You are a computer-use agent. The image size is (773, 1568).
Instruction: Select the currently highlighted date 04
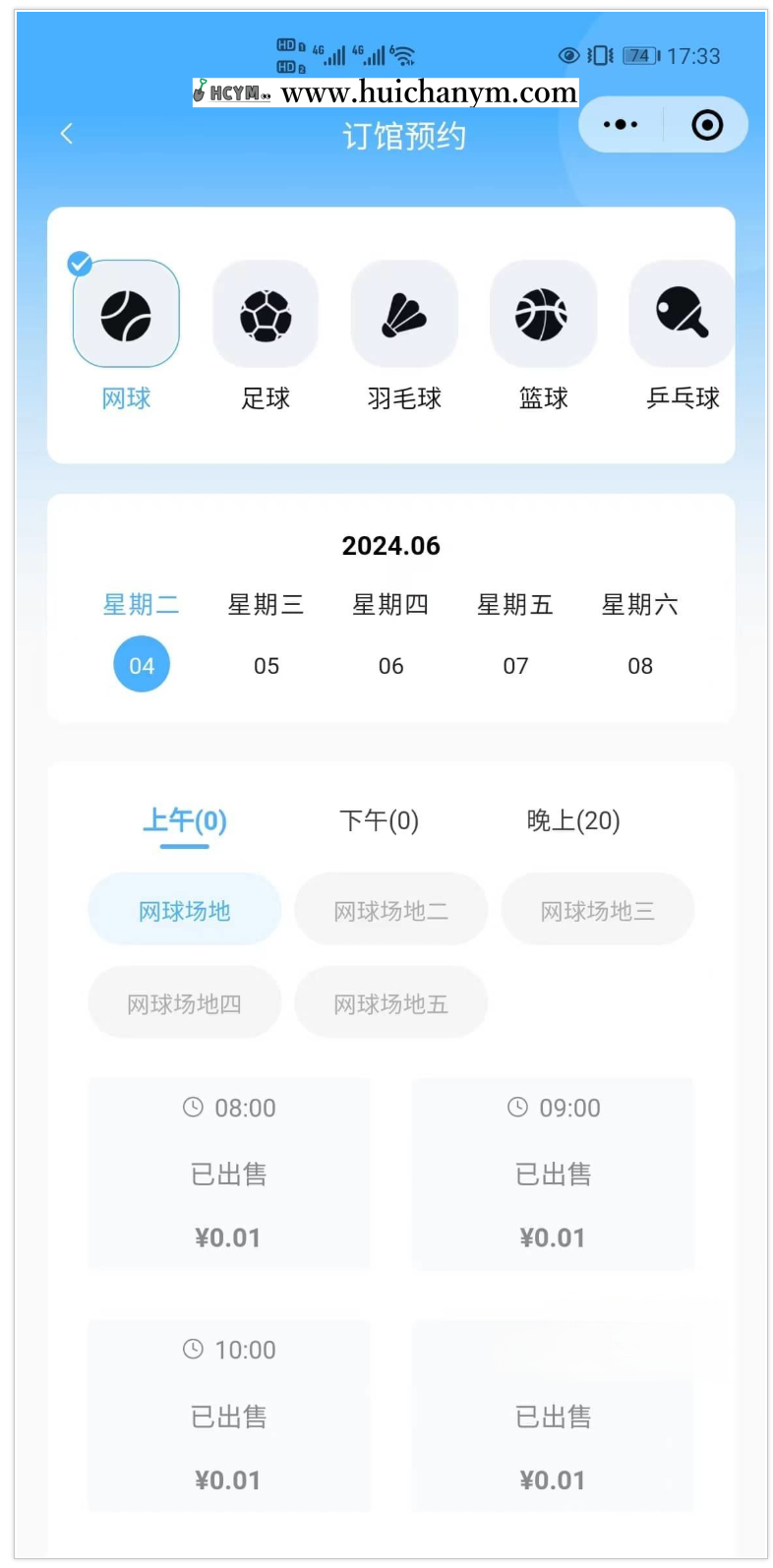pos(141,664)
